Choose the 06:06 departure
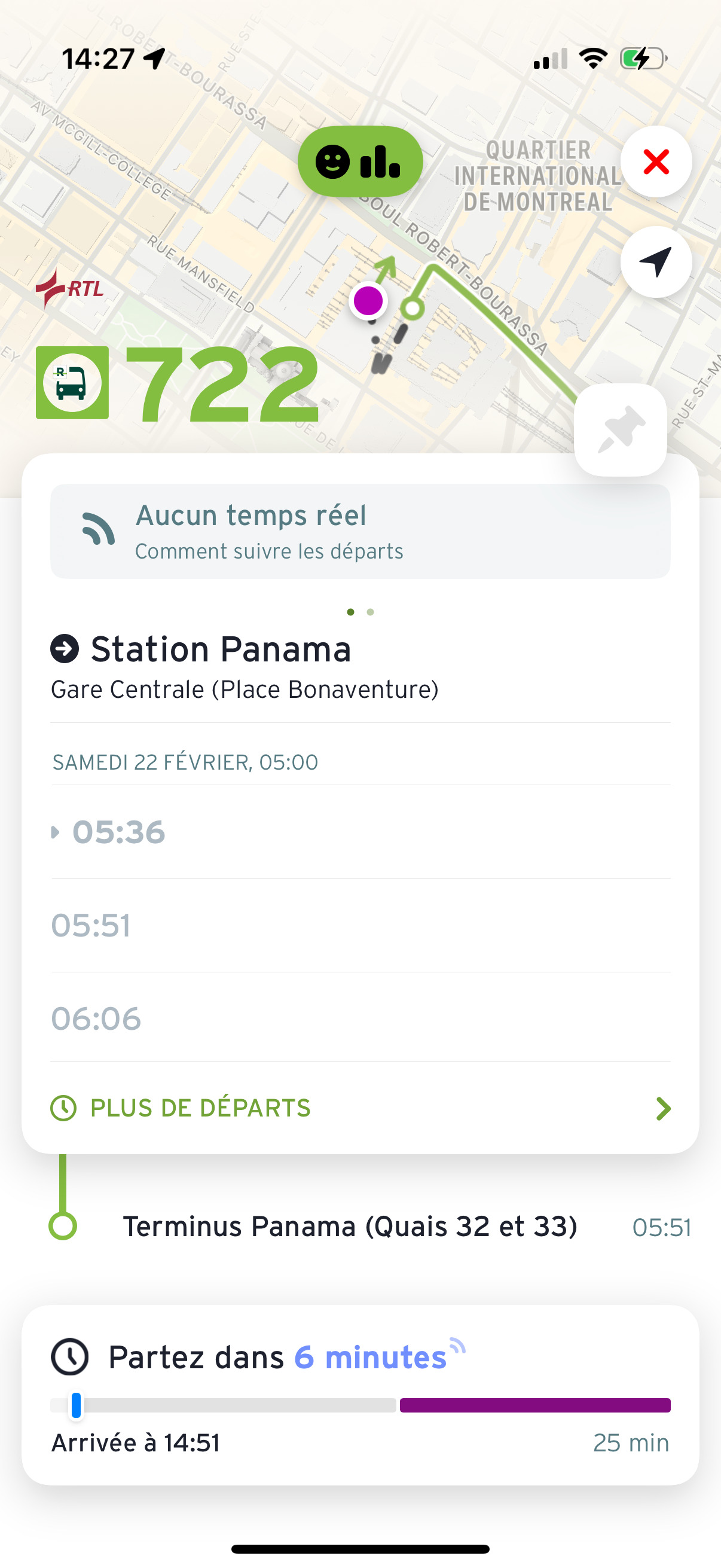This screenshot has width=721, height=1568. click(x=96, y=1019)
